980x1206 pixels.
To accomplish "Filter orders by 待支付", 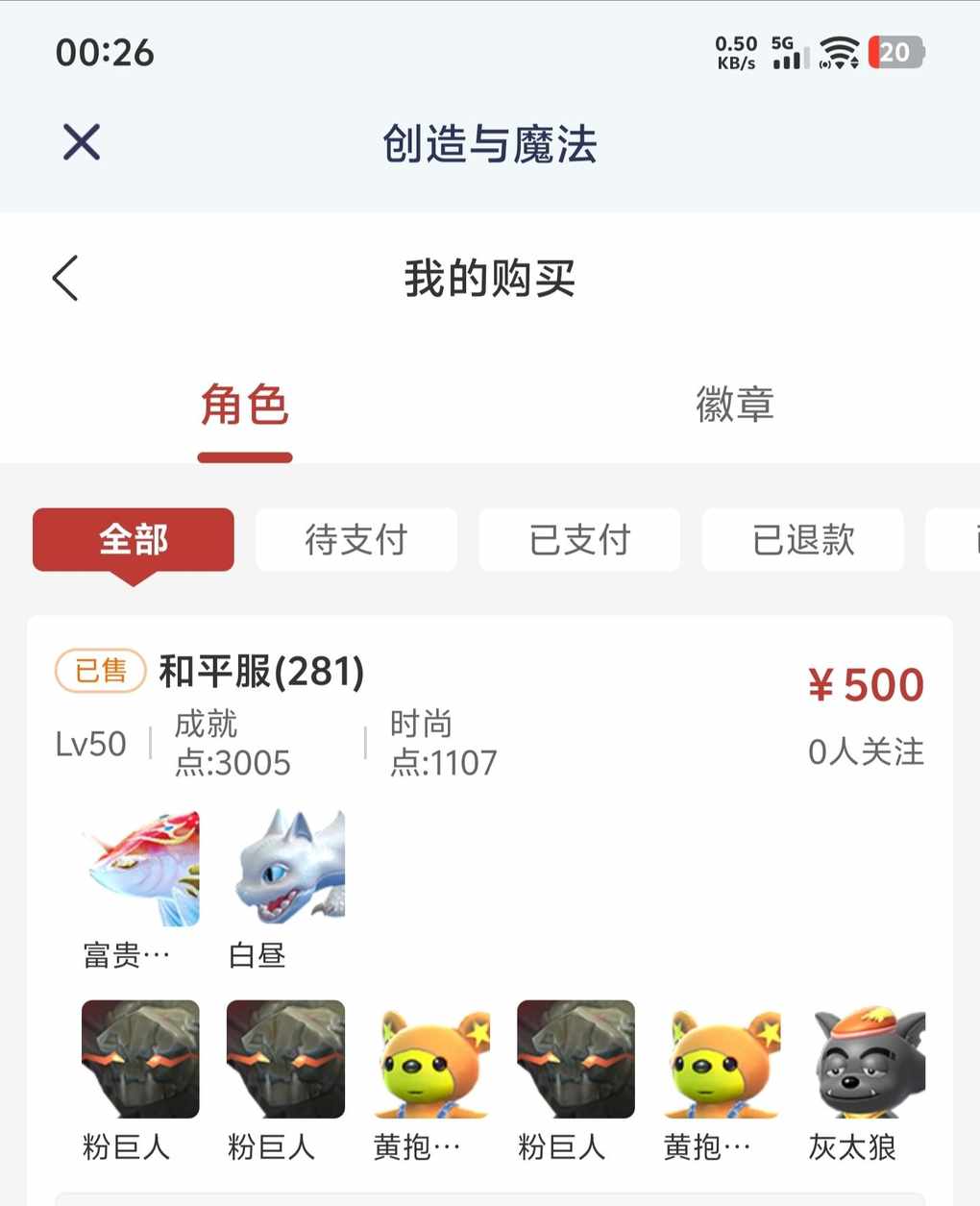I will point(356,540).
